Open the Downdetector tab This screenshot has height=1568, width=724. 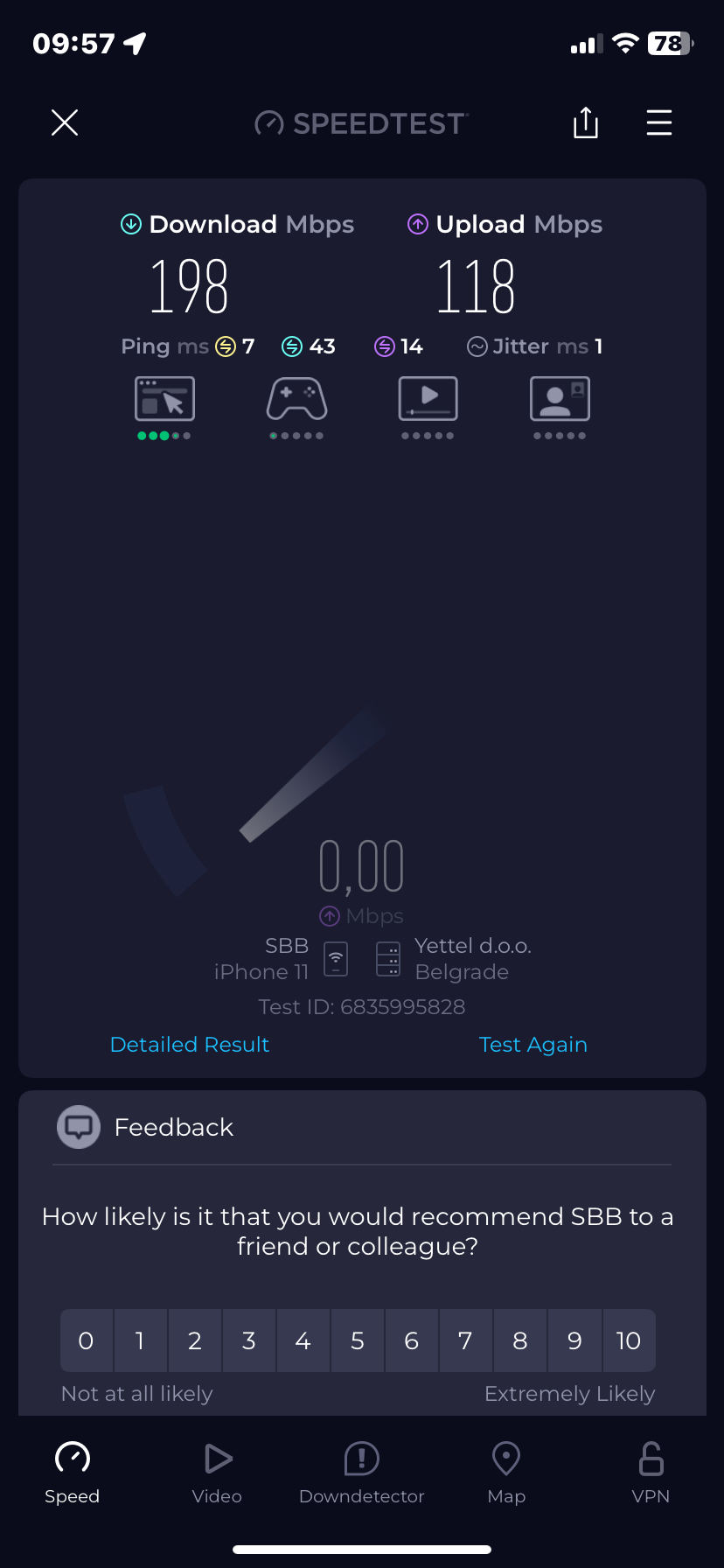(x=361, y=1473)
